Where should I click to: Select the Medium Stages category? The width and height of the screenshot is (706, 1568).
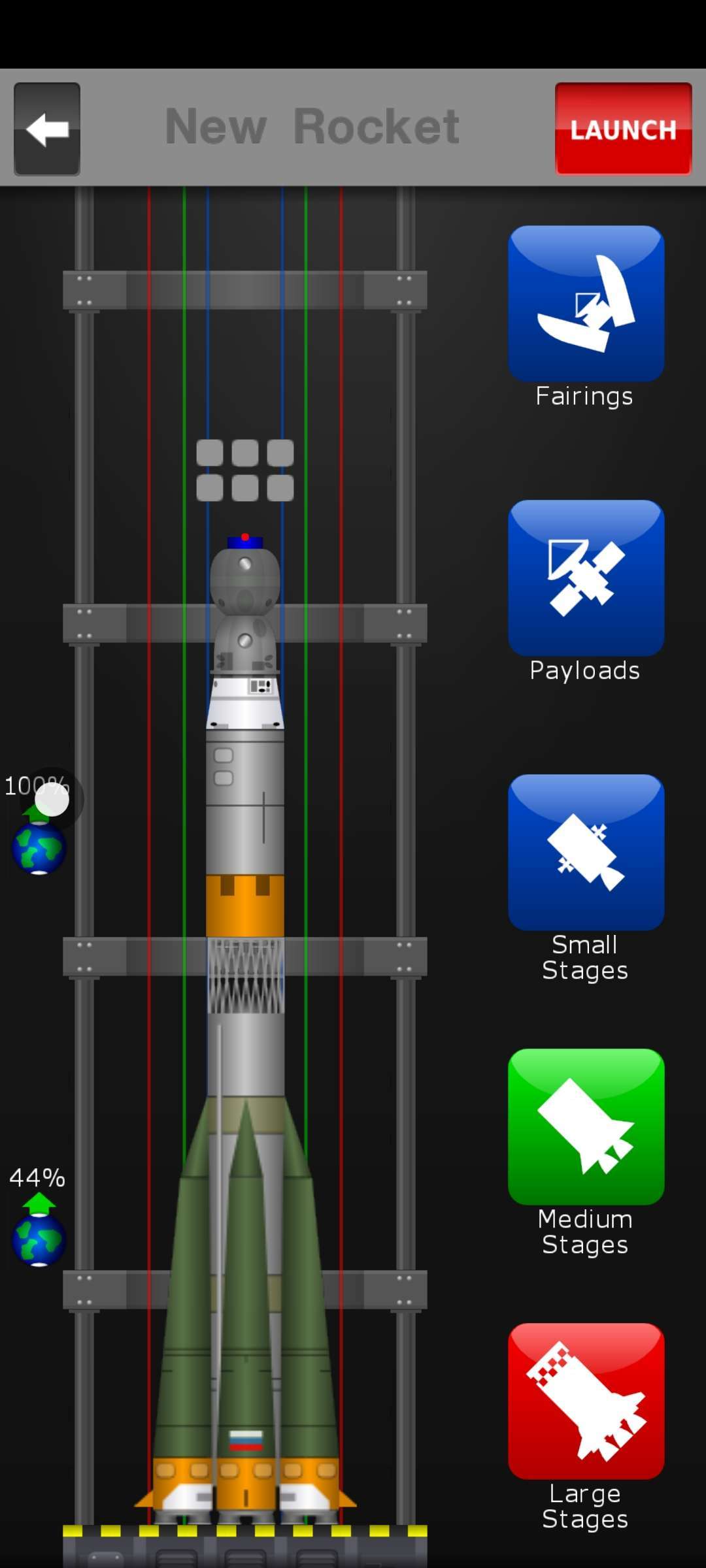pyautogui.click(x=586, y=1128)
